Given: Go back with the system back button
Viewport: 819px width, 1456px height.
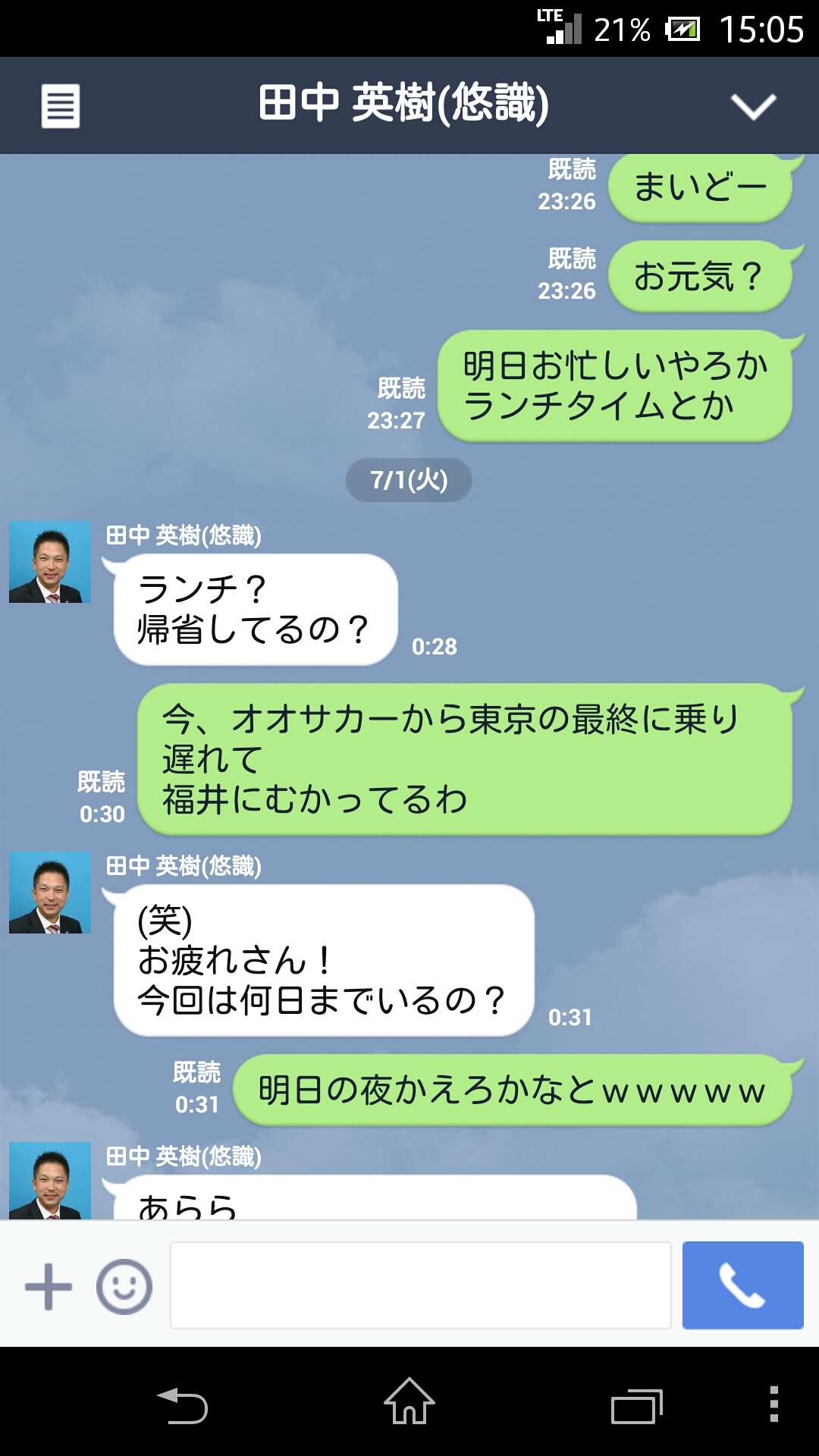Looking at the screenshot, I should click(183, 1405).
